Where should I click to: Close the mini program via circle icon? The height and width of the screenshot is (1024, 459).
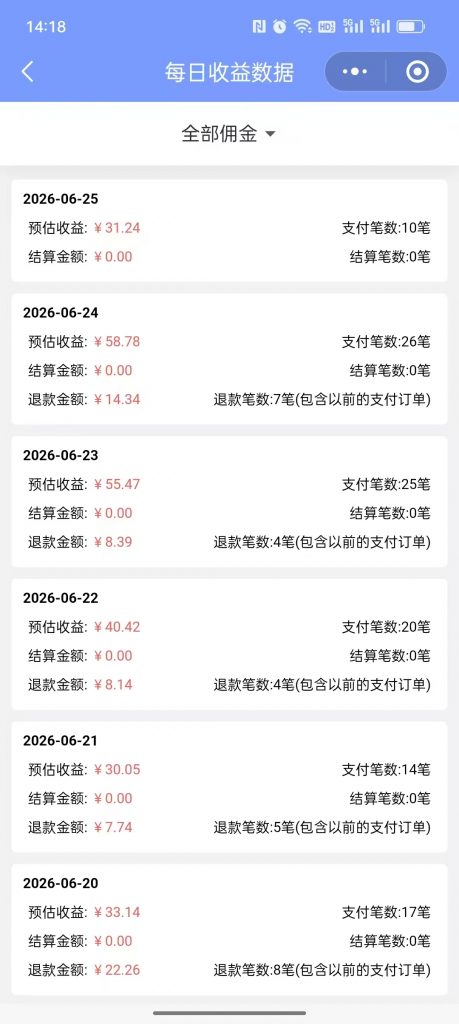[x=417, y=72]
